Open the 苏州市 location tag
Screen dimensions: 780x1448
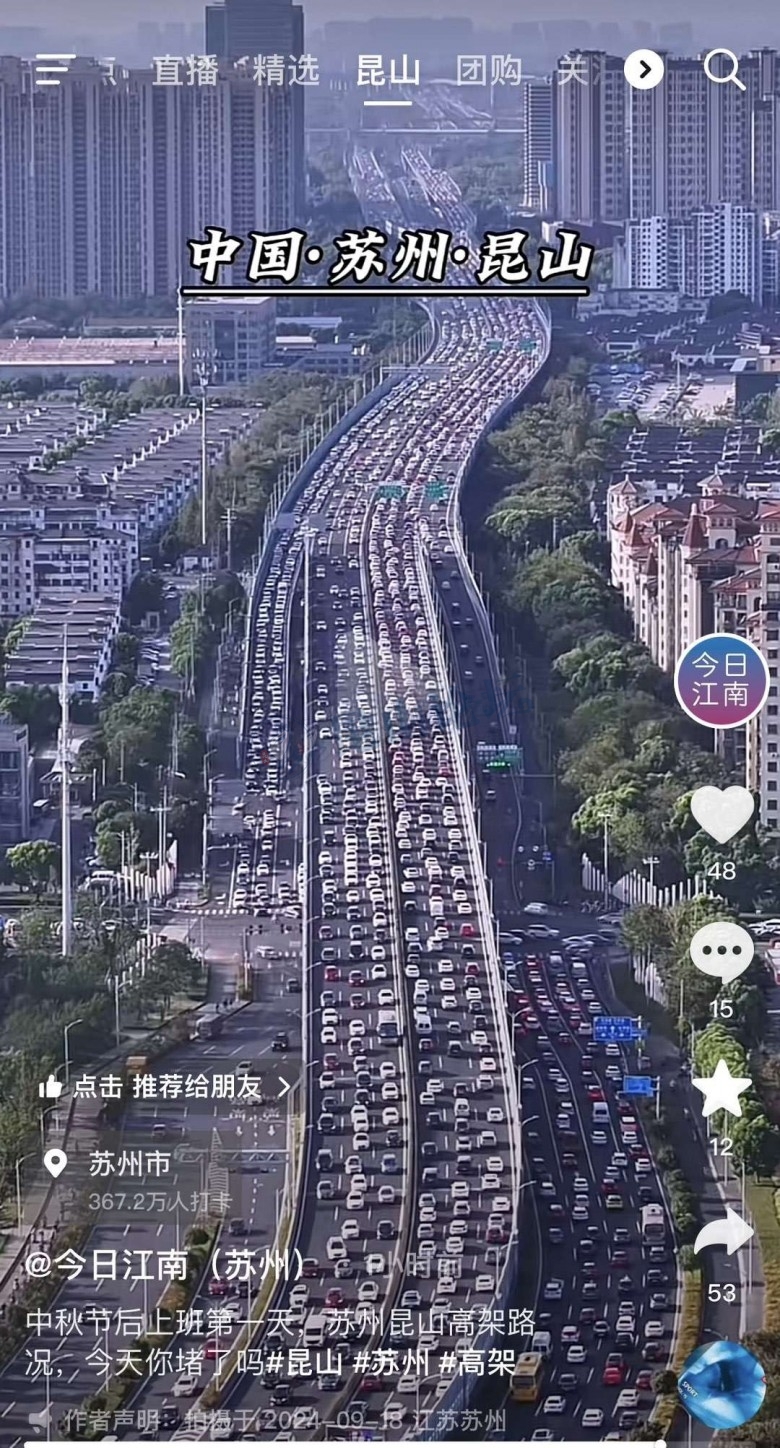click(129, 1164)
